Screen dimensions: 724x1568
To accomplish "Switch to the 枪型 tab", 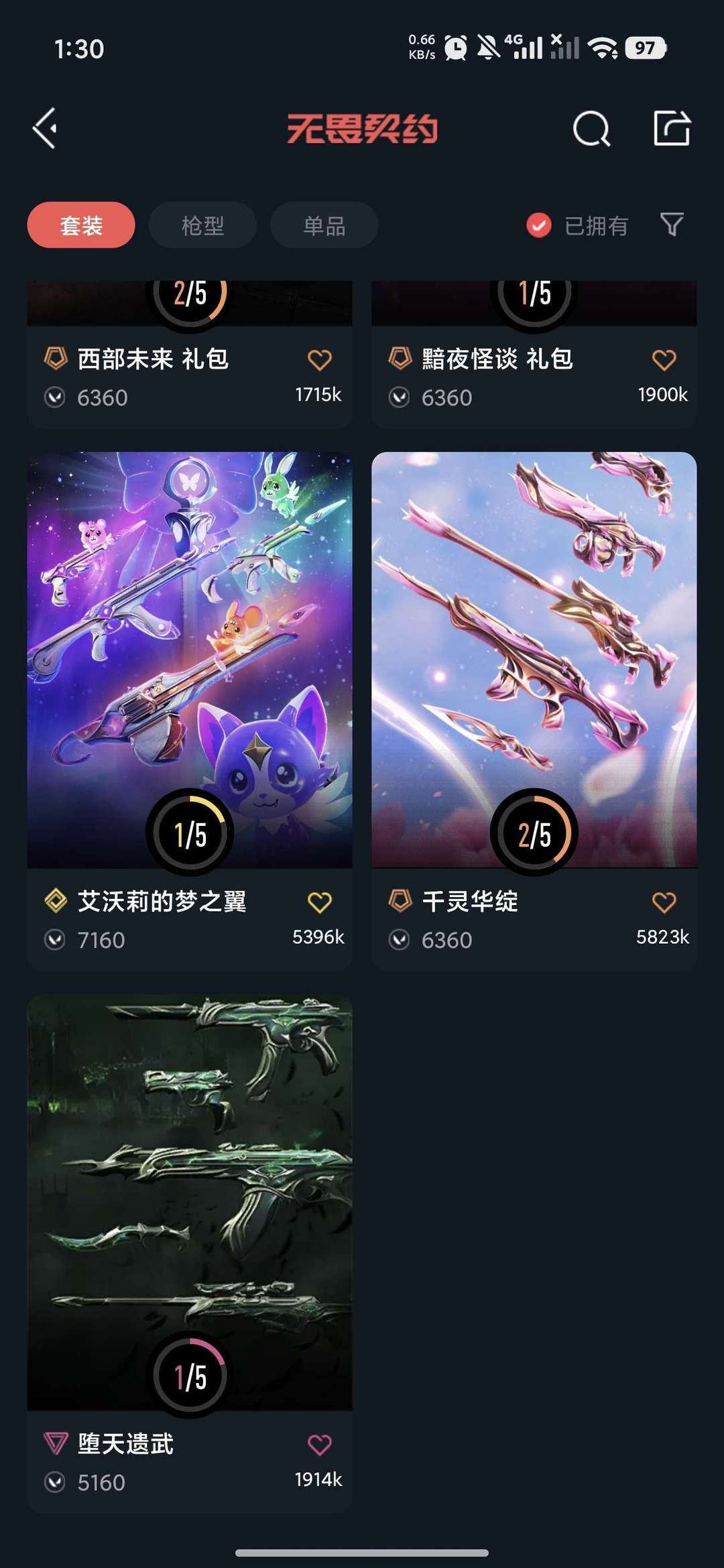I will 202,225.
